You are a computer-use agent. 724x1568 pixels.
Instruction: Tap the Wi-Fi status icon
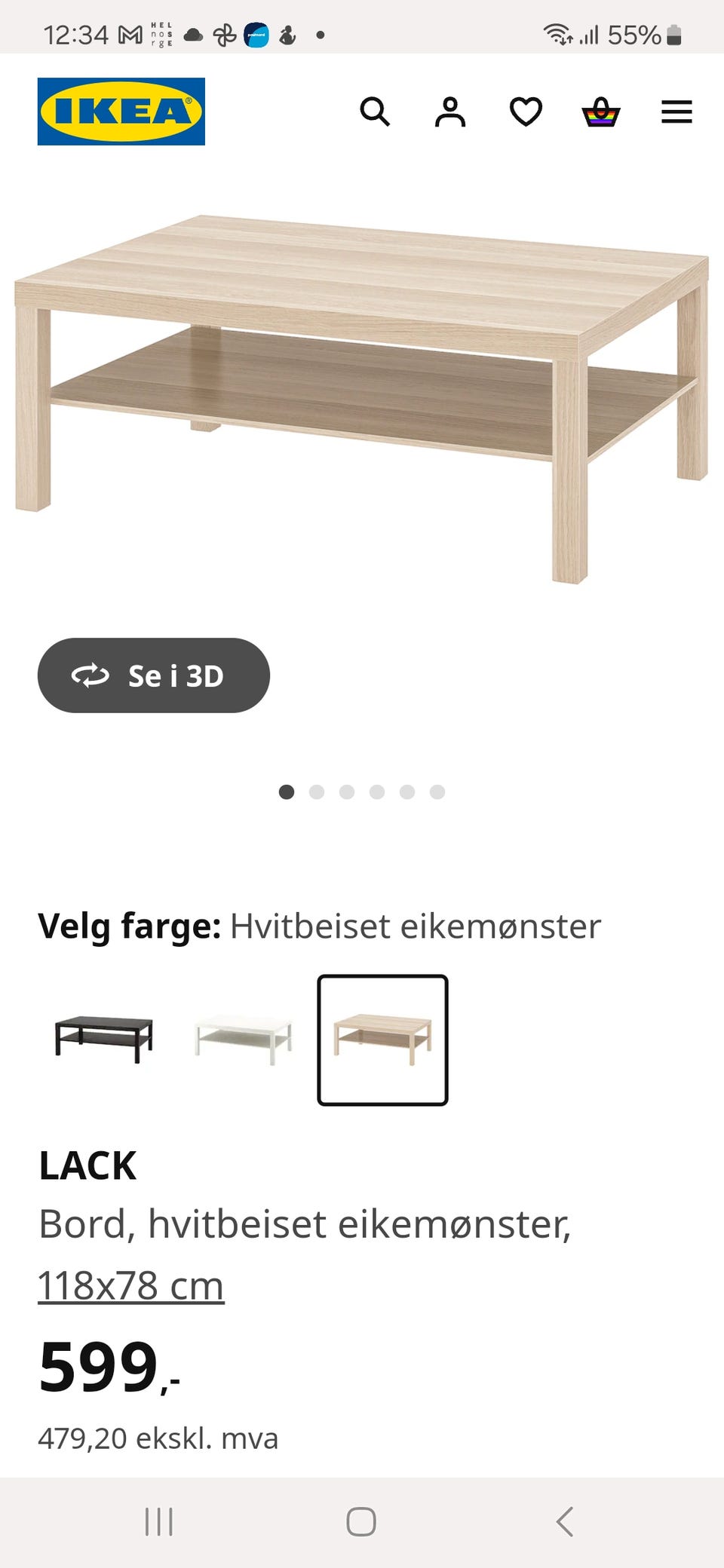click(560, 33)
